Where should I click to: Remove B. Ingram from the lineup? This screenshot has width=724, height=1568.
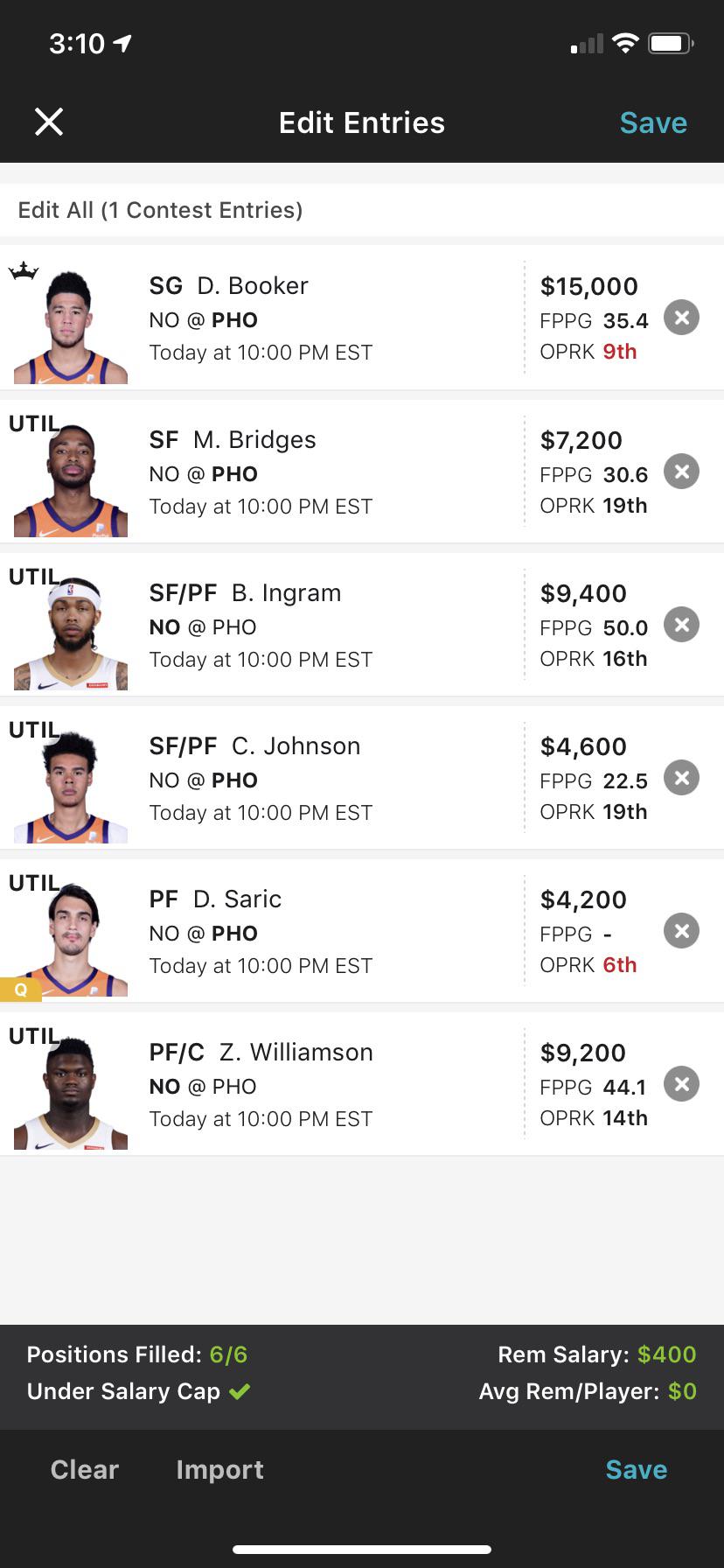point(681,625)
